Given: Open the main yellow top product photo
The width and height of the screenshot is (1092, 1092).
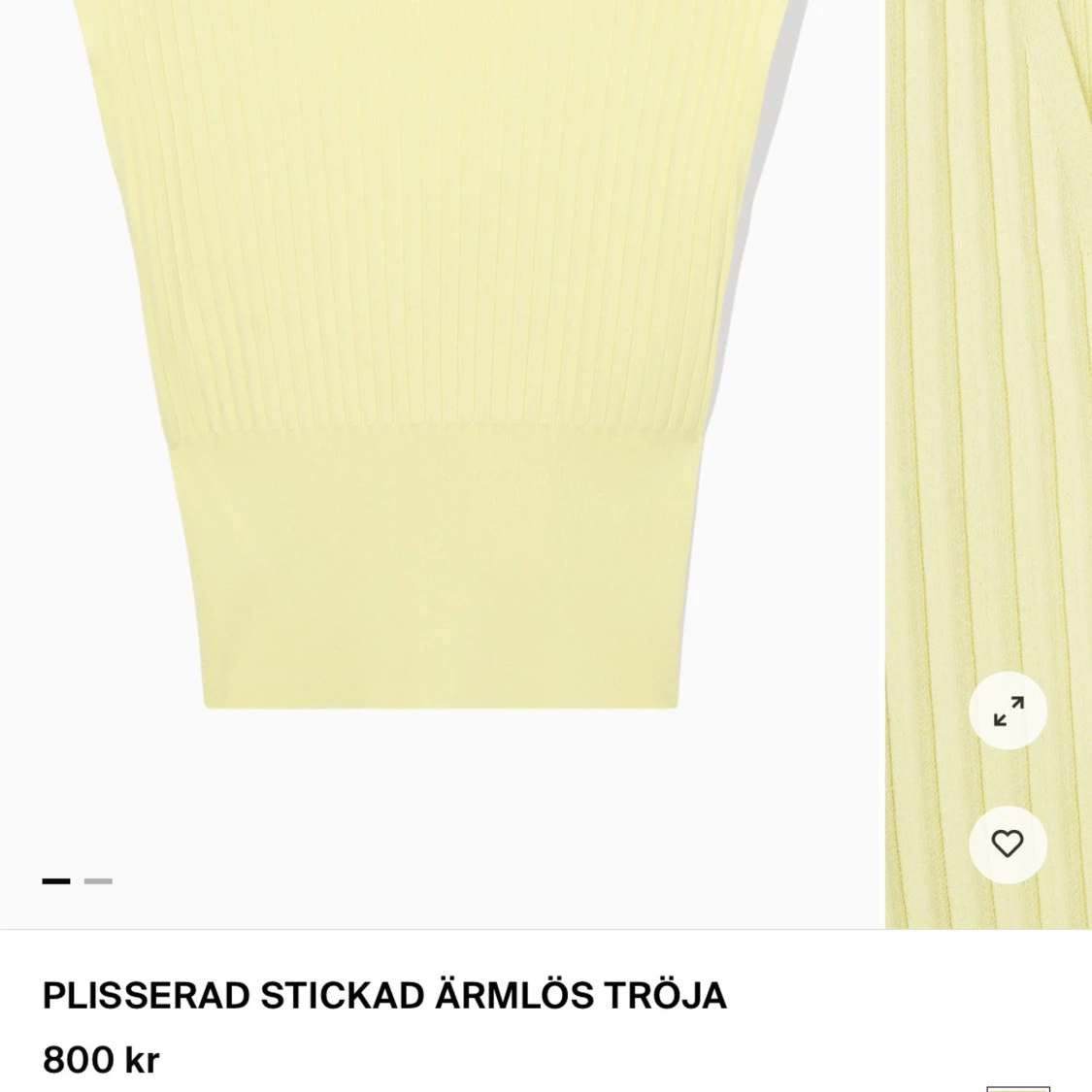Looking at the screenshot, I should tap(442, 388).
